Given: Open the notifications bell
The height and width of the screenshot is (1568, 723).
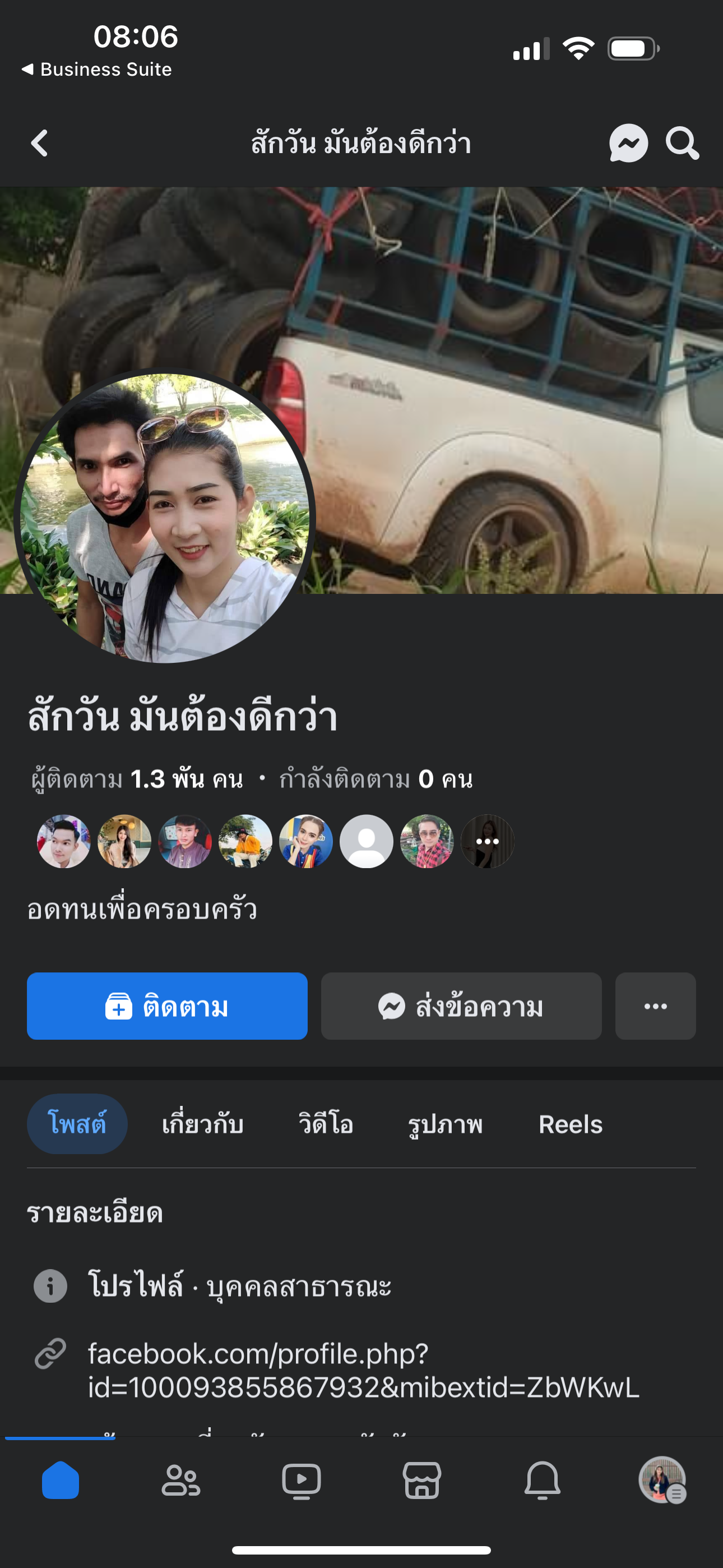Looking at the screenshot, I should click(x=543, y=1480).
